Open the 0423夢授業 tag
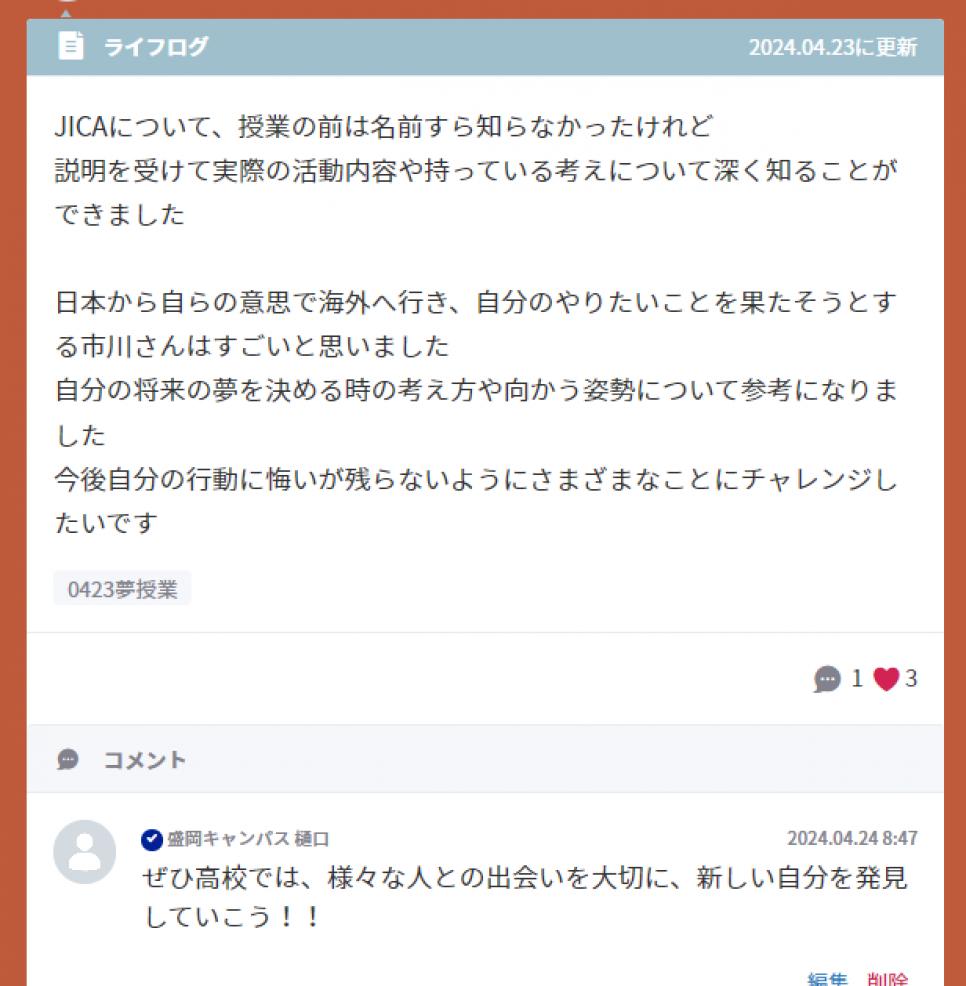 122,589
